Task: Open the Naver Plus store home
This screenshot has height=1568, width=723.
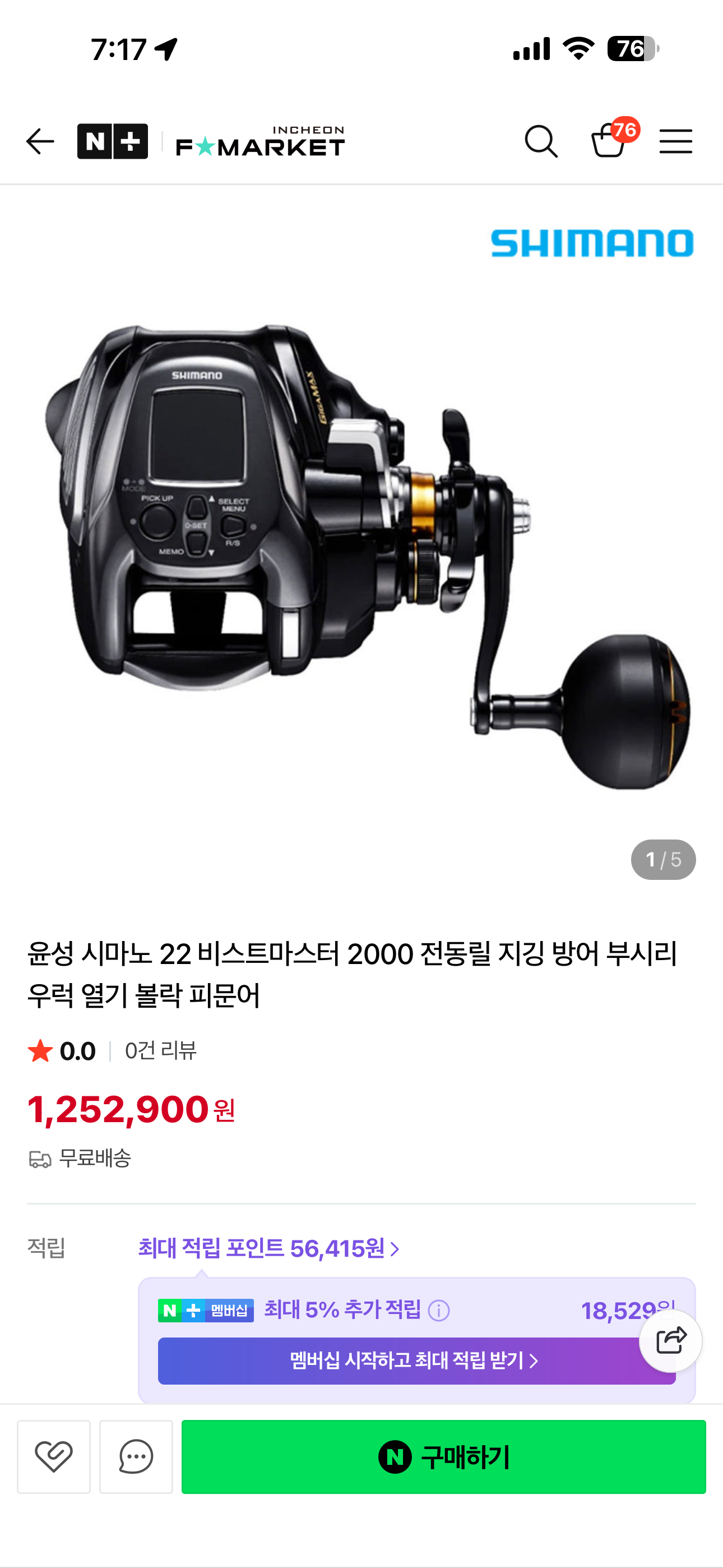Action: click(113, 142)
